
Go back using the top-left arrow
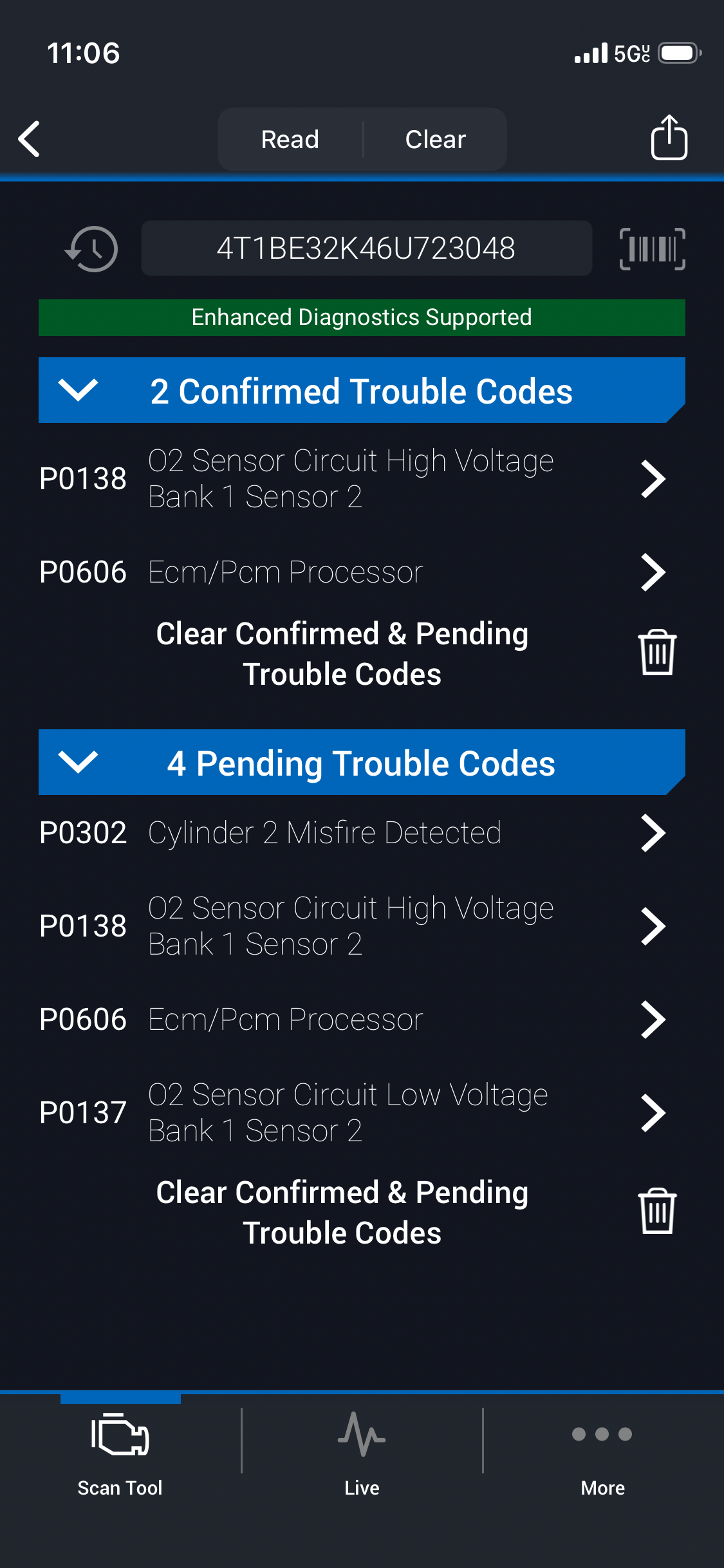[30, 138]
